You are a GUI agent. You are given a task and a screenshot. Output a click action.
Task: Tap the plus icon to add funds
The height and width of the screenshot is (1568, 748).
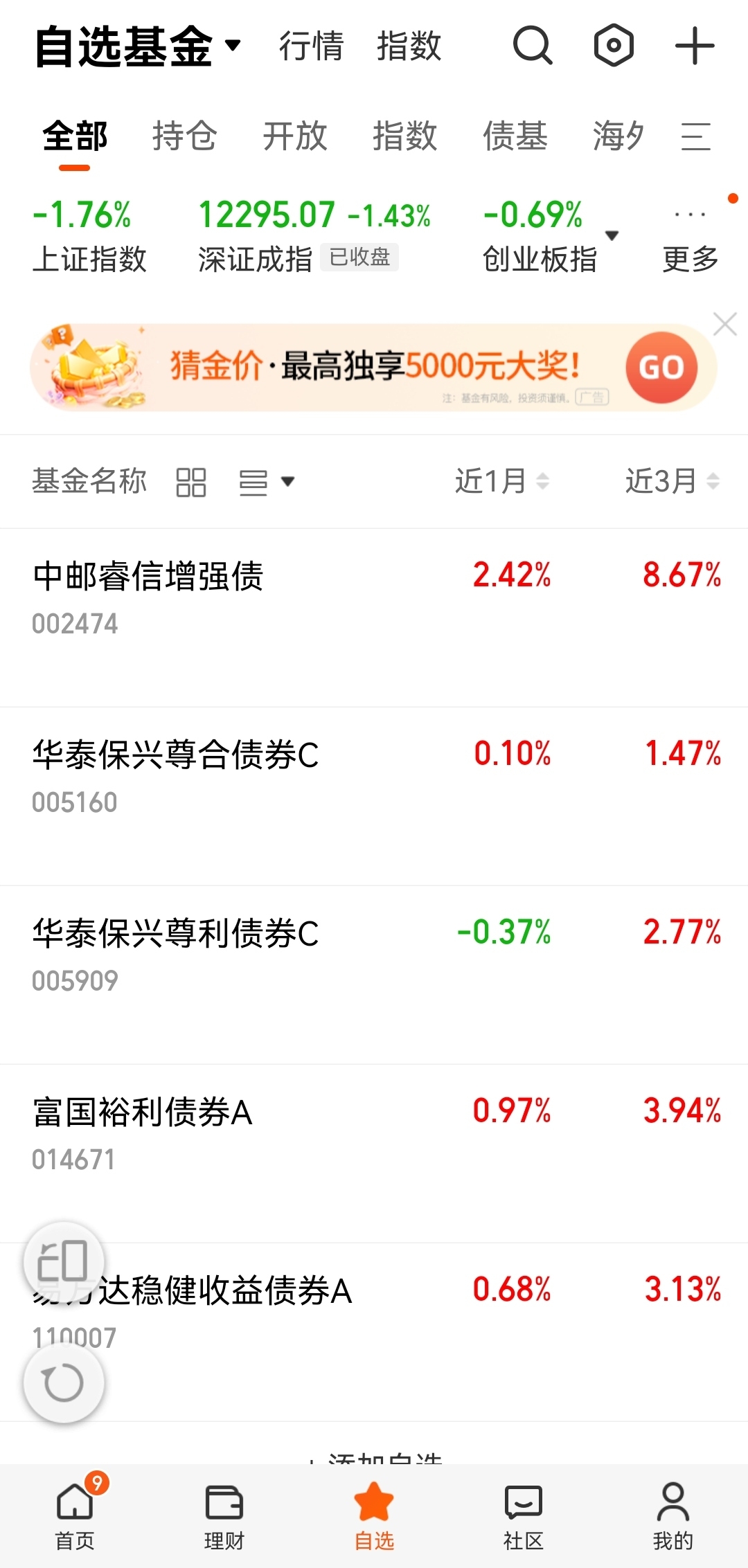[x=695, y=46]
